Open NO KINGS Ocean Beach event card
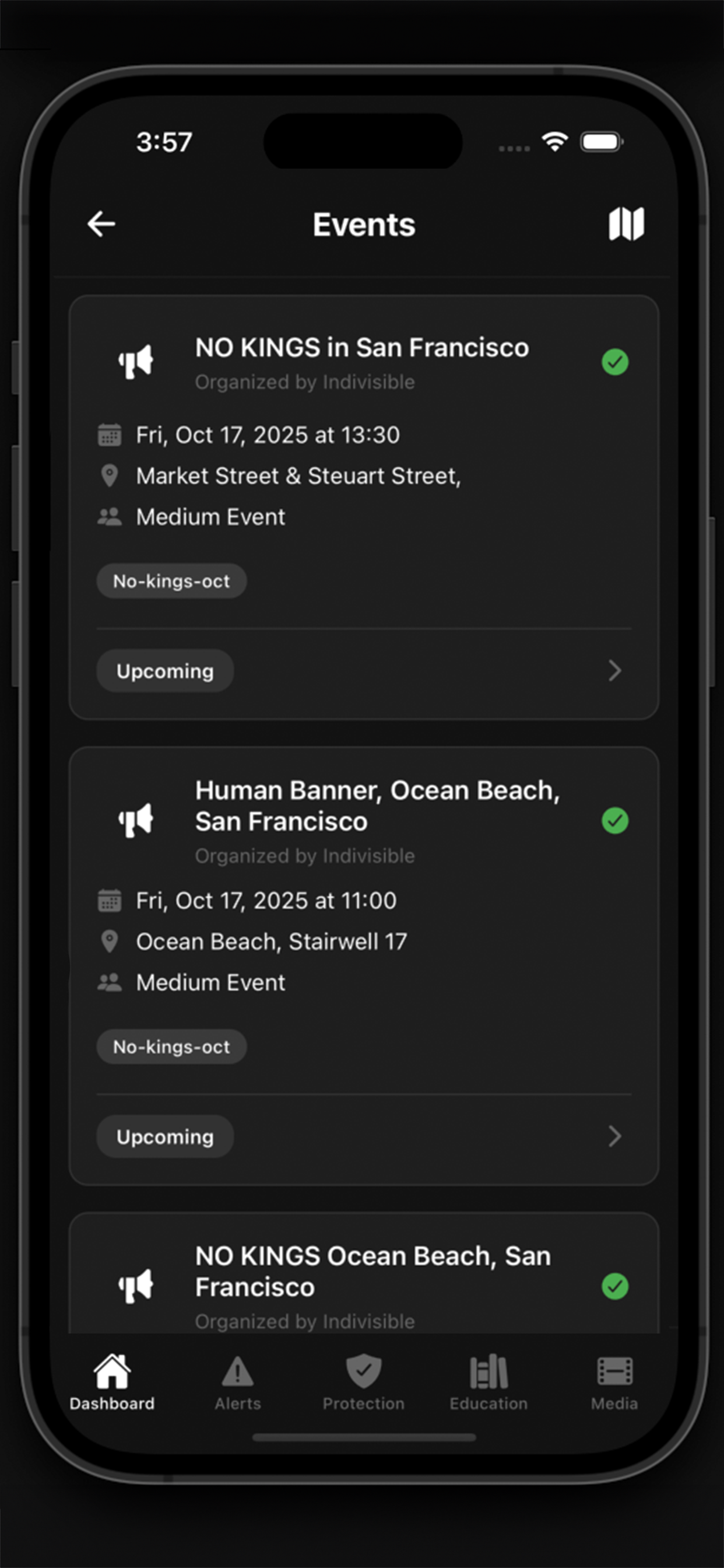Viewport: 724px width, 1568px height. pos(372,1270)
